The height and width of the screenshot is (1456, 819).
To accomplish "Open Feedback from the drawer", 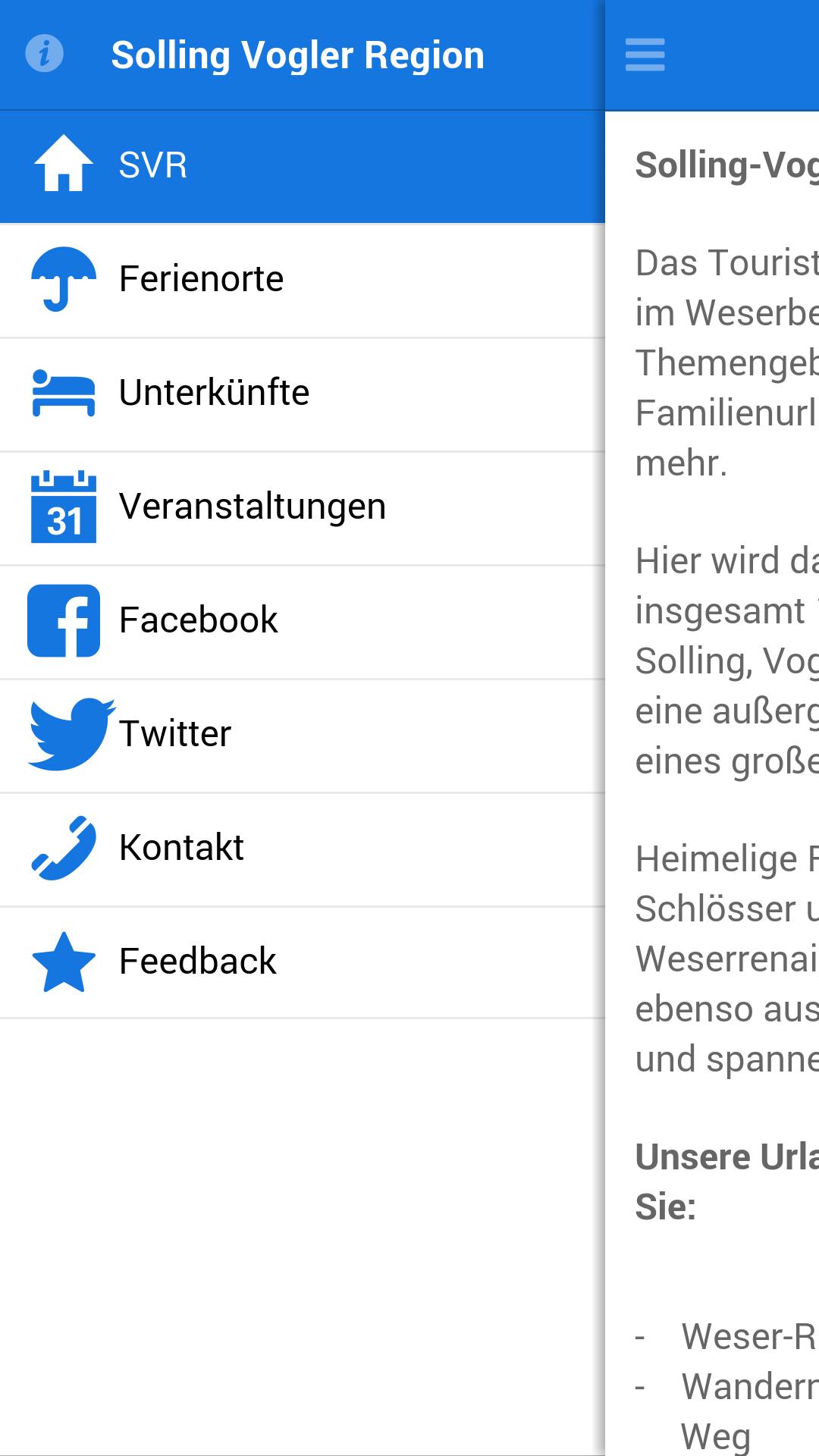I will click(x=302, y=962).
